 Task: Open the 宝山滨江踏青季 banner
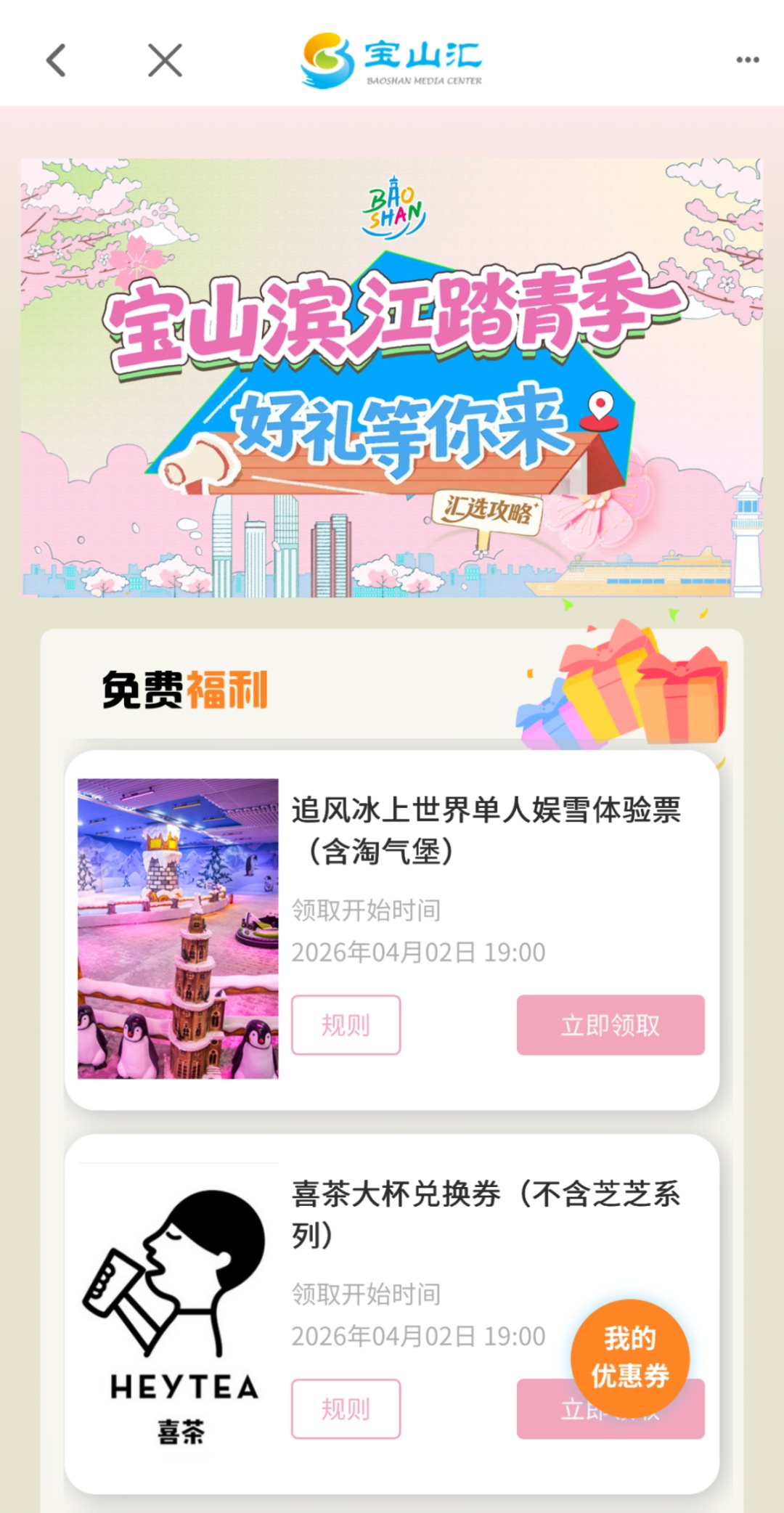(x=392, y=378)
